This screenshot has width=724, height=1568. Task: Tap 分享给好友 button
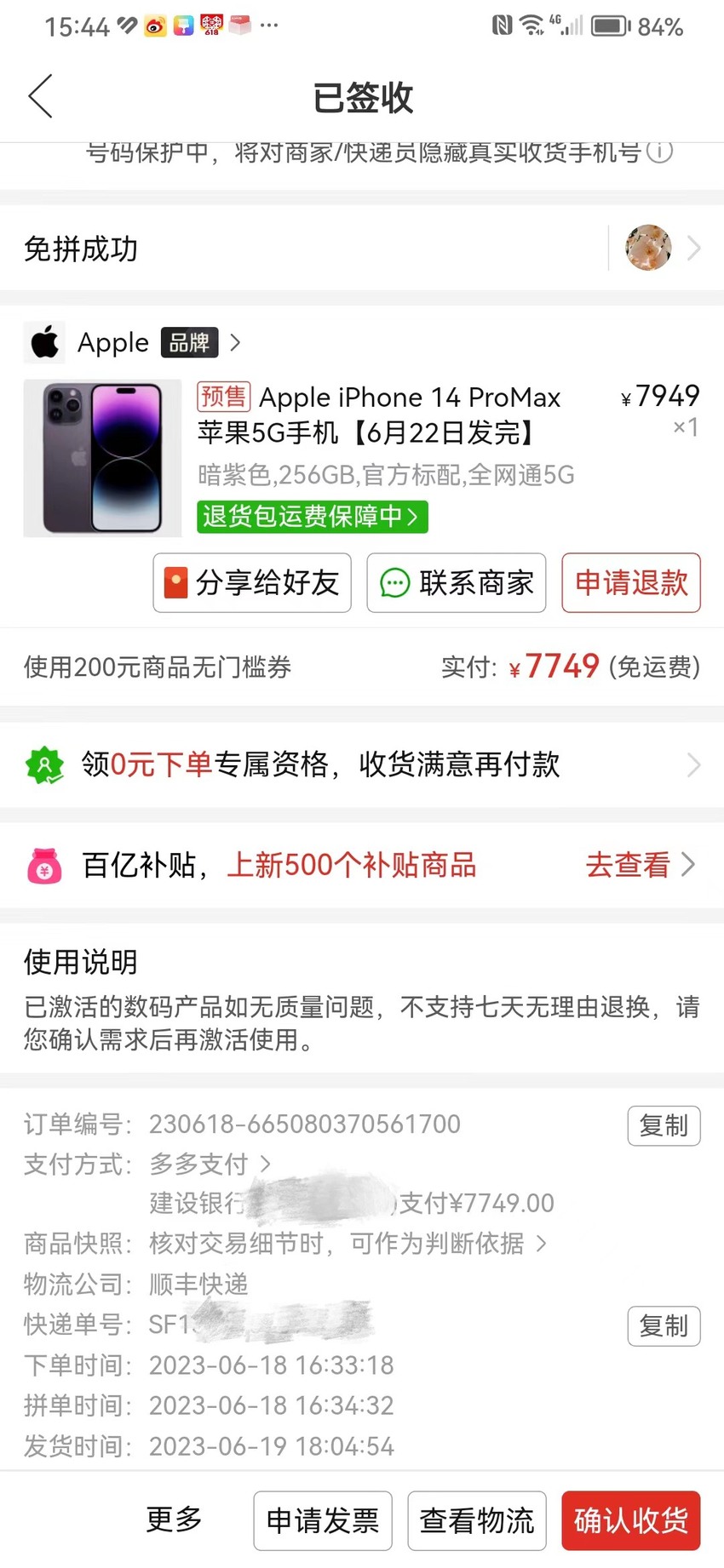point(252,583)
